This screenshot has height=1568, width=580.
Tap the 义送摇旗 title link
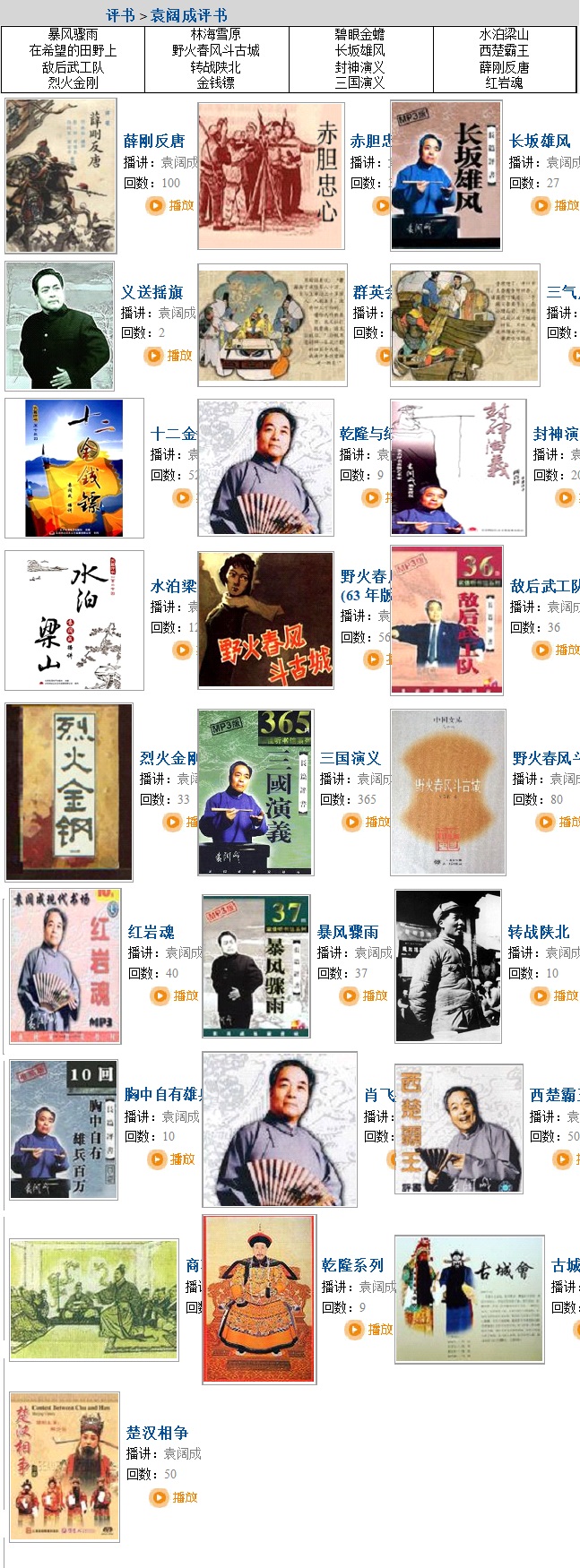pyautogui.click(x=152, y=292)
